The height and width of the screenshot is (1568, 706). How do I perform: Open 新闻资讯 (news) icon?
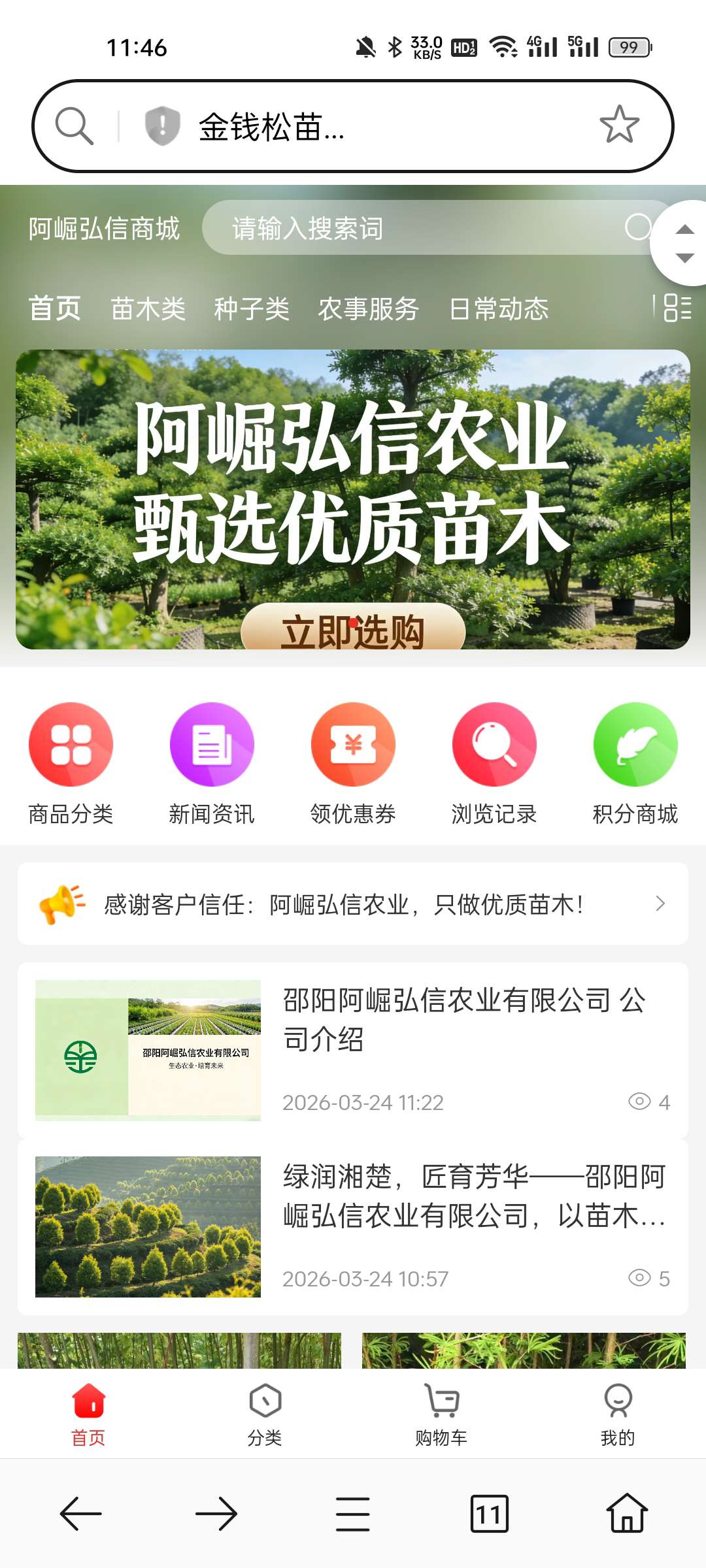tap(211, 745)
